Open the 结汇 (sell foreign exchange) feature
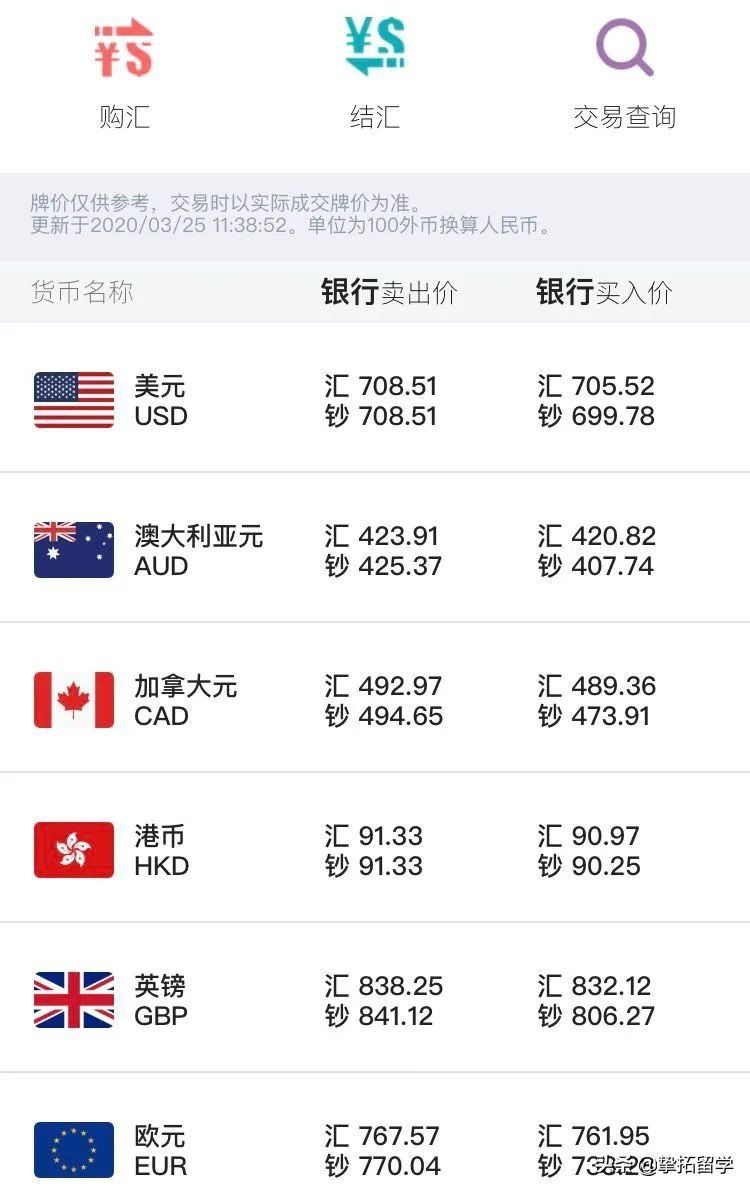 pos(373,70)
